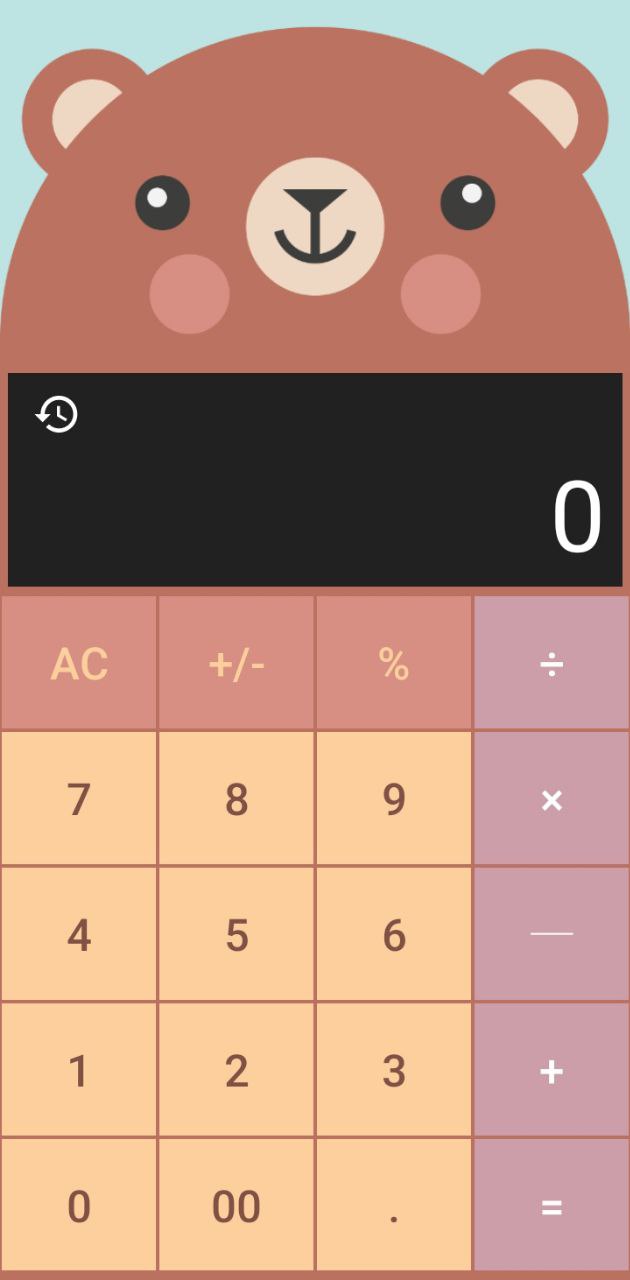Enter digit 7
This screenshot has width=630, height=1280.
[79, 799]
